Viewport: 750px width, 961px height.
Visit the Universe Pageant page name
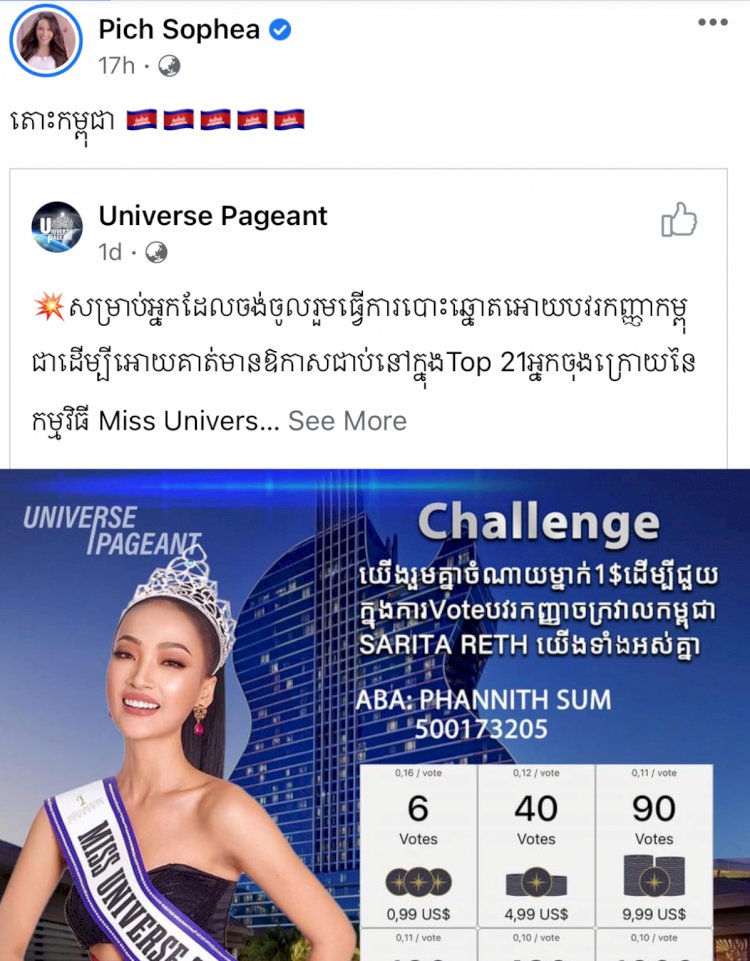(213, 215)
